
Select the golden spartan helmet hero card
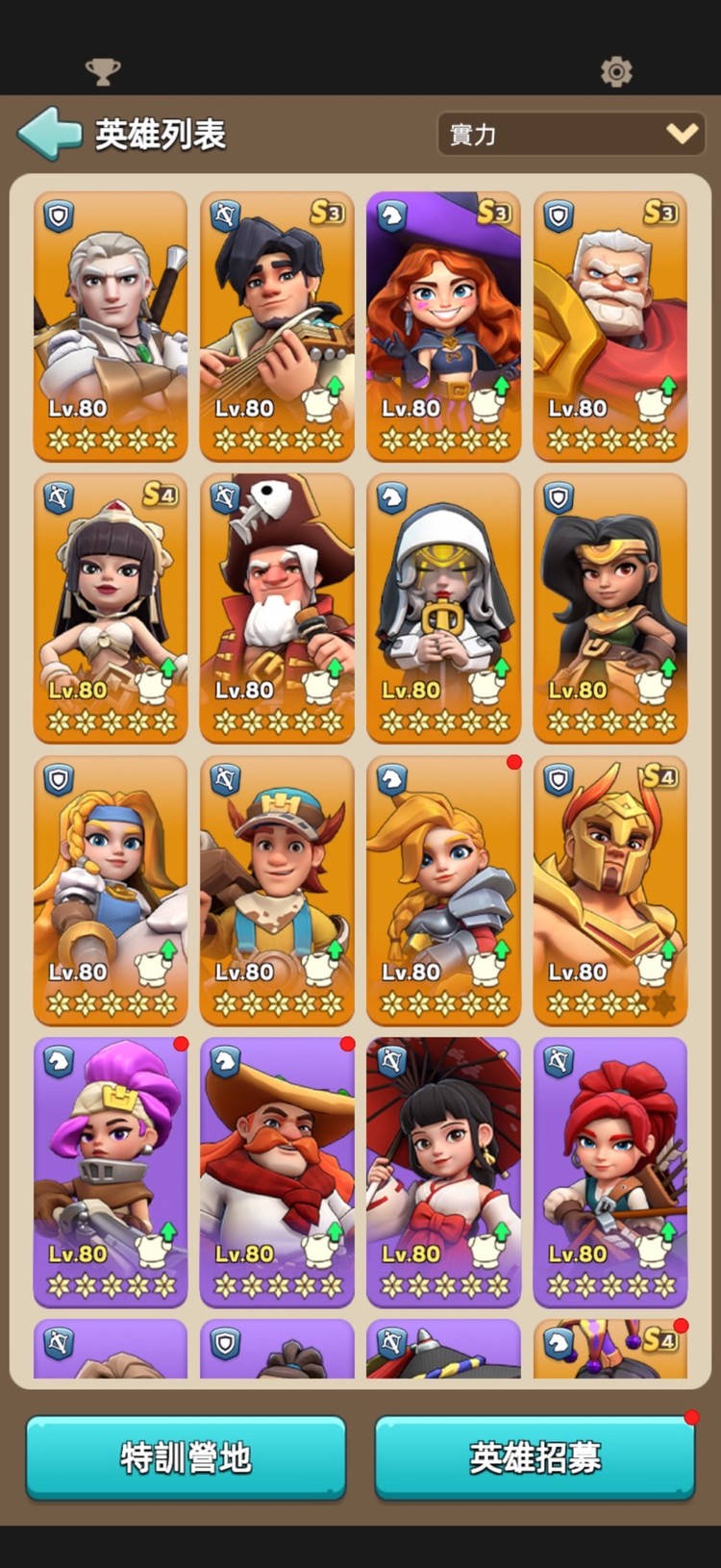[610, 889]
